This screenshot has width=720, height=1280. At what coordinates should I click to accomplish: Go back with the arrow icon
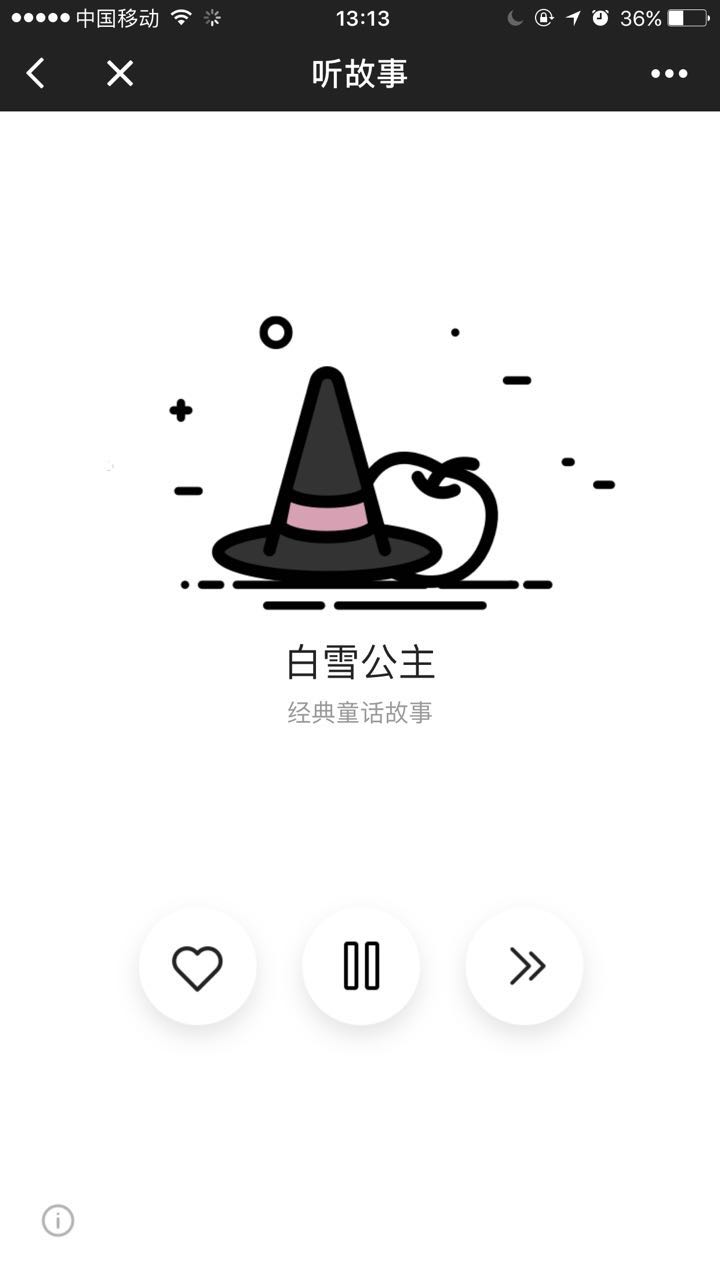[x=36, y=73]
